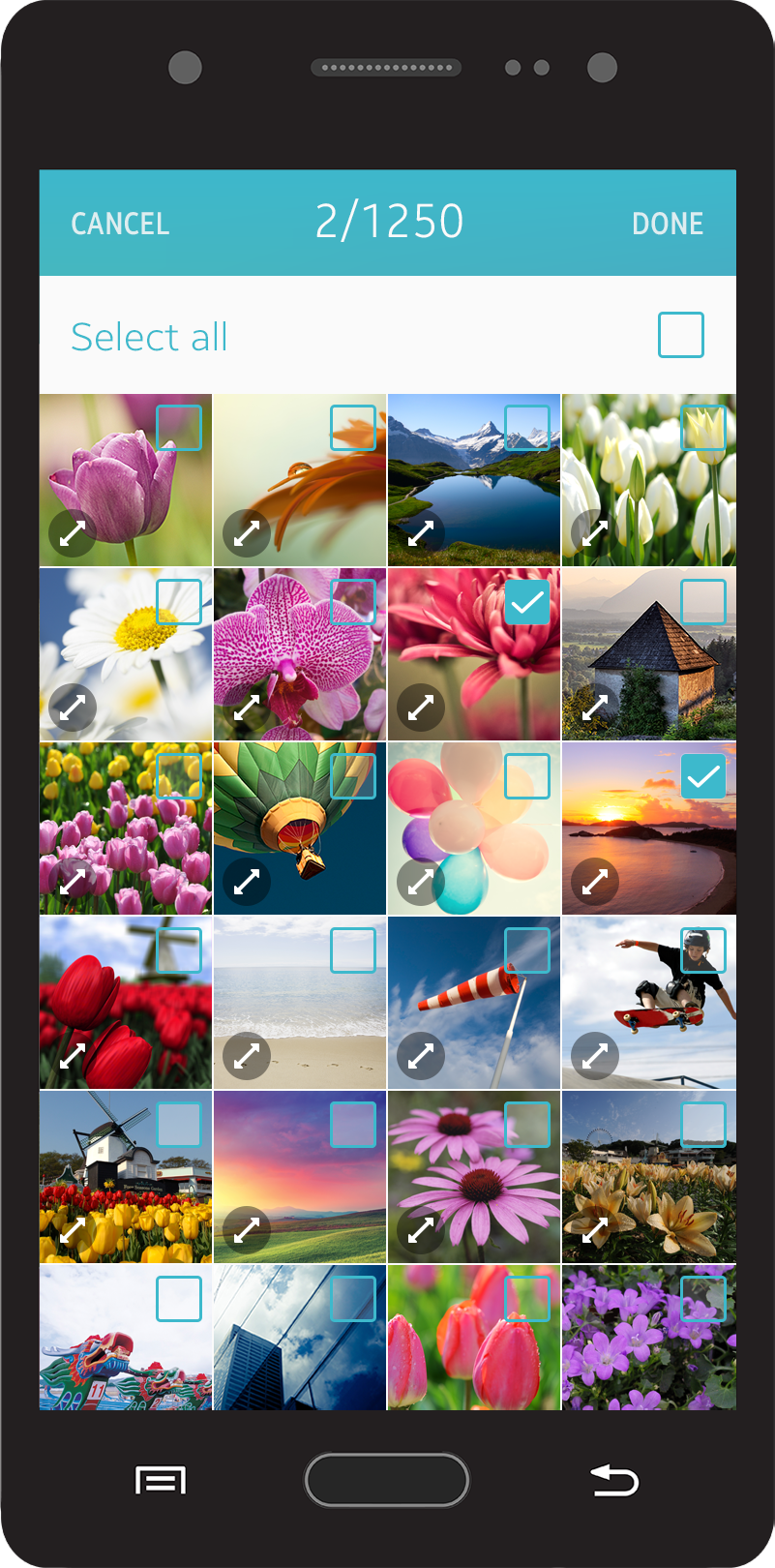Go back with the system back key
The image size is (775, 1568).
coord(614,1480)
